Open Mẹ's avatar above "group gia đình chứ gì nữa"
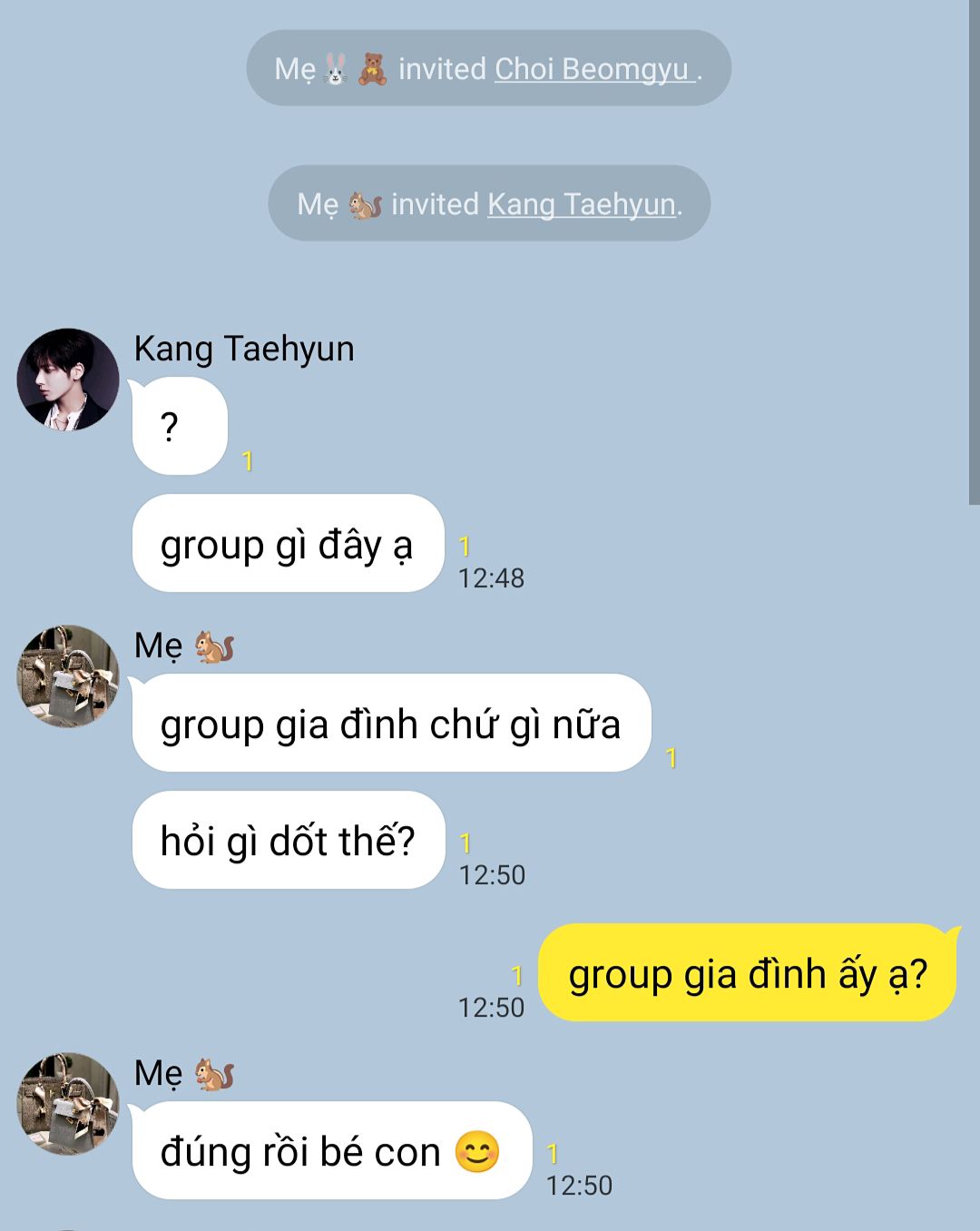 click(x=68, y=676)
